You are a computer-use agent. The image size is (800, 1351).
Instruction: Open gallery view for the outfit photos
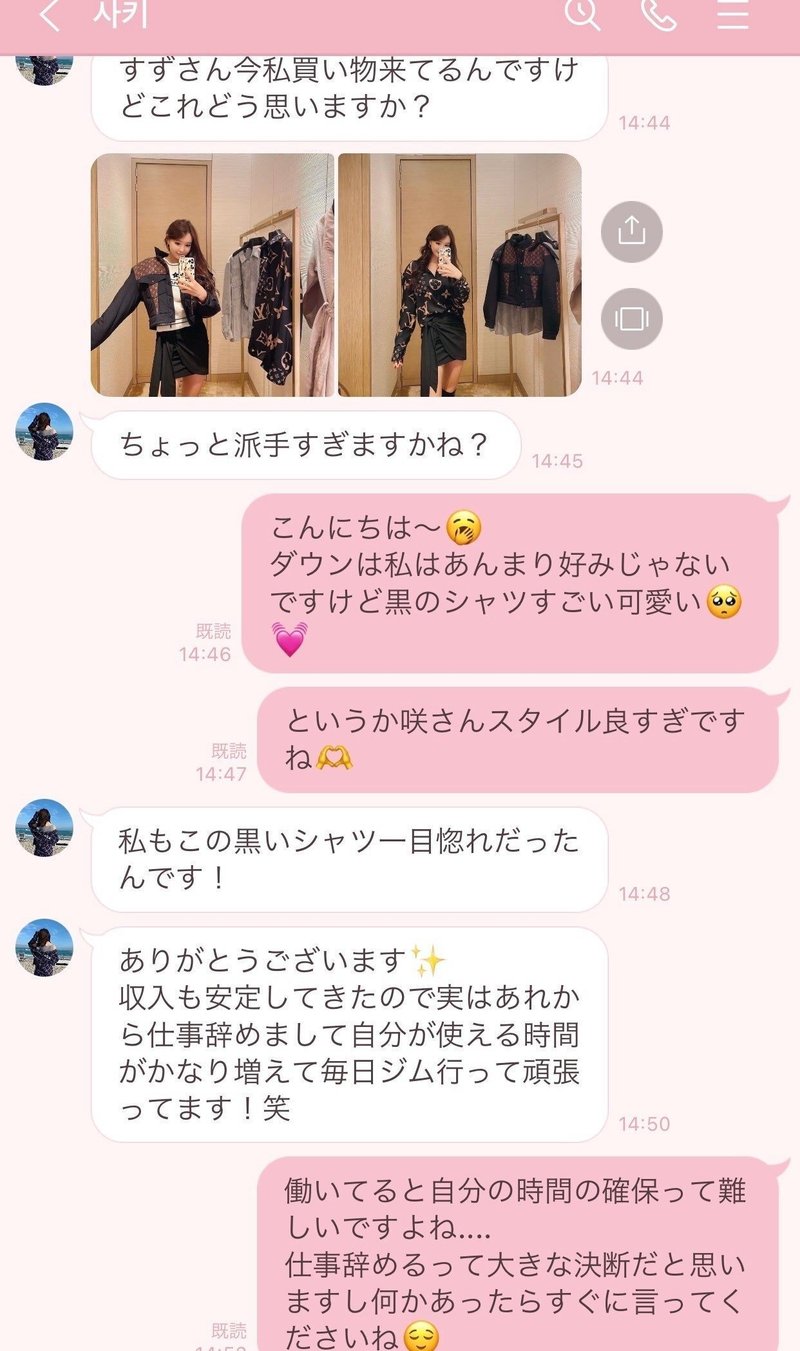(x=631, y=317)
